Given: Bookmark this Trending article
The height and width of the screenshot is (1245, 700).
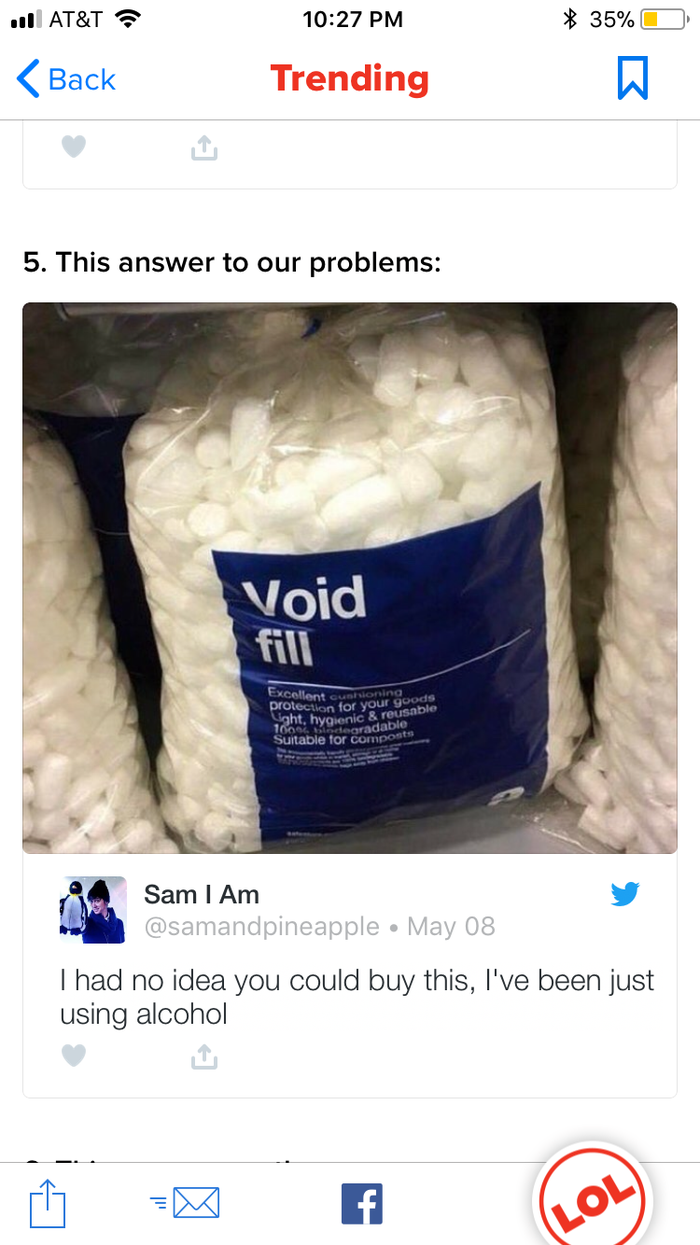Looking at the screenshot, I should point(632,79).
